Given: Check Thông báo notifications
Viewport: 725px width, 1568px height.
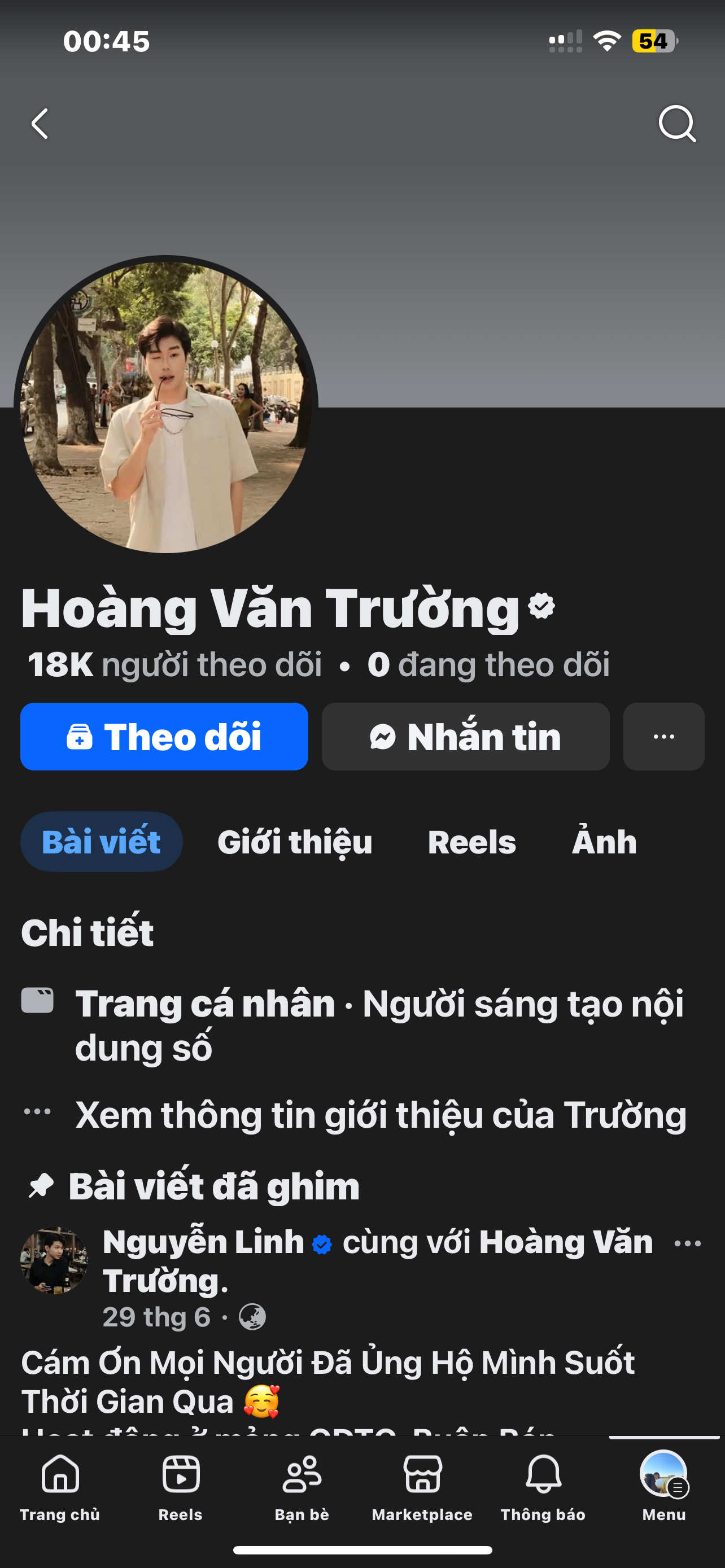Looking at the screenshot, I should pos(543,1486).
